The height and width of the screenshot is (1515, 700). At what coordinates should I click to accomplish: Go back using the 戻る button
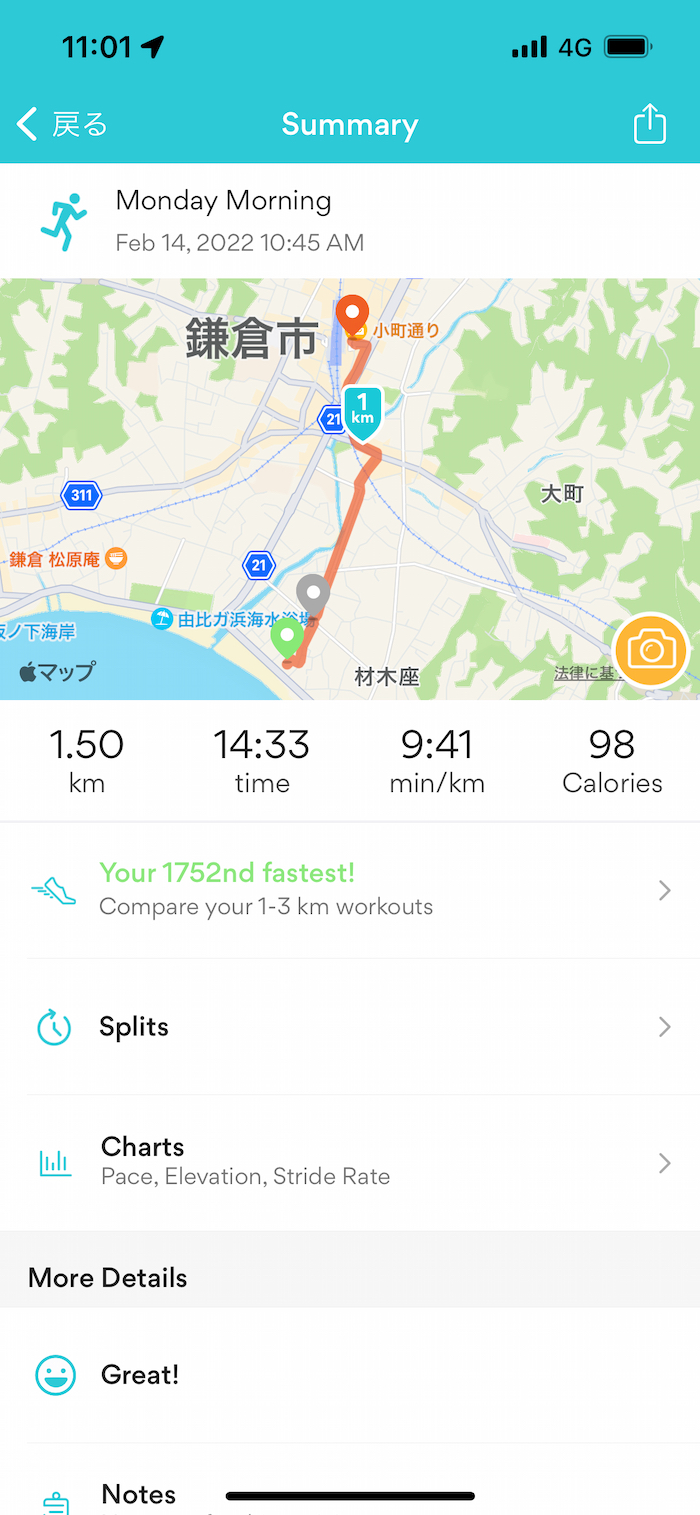coord(62,125)
